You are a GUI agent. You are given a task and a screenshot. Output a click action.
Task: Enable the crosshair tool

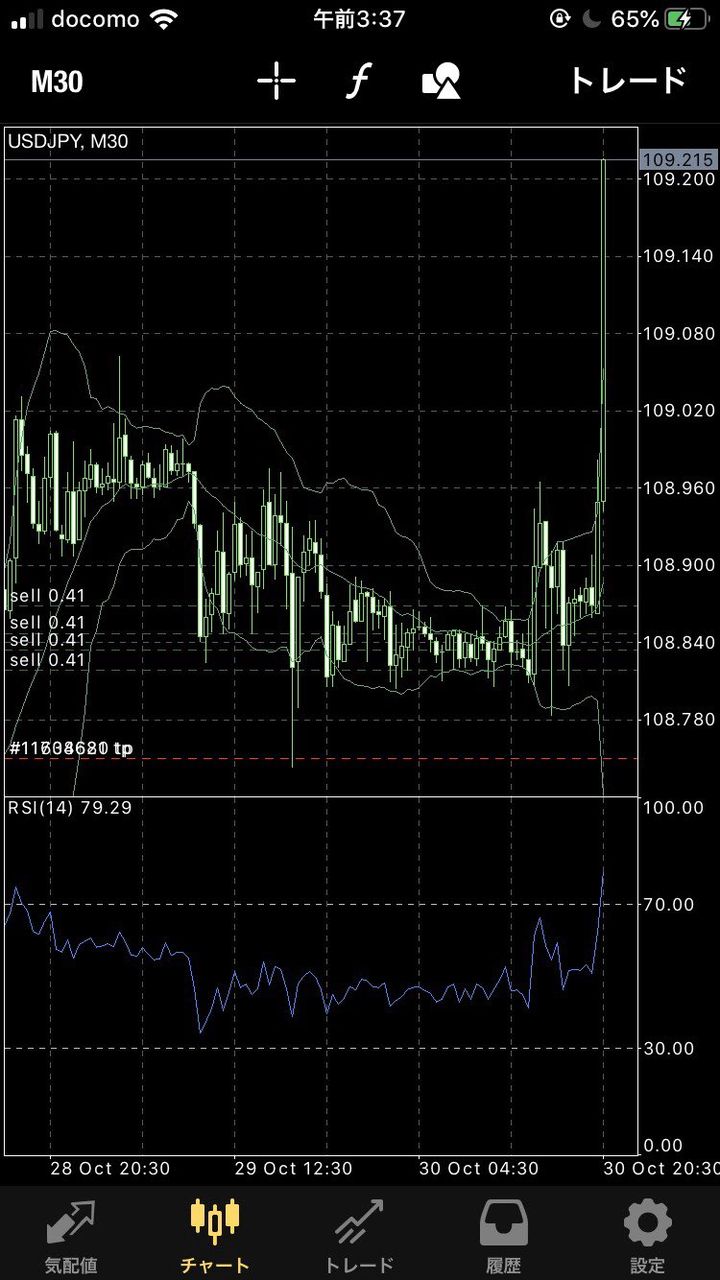(x=276, y=81)
